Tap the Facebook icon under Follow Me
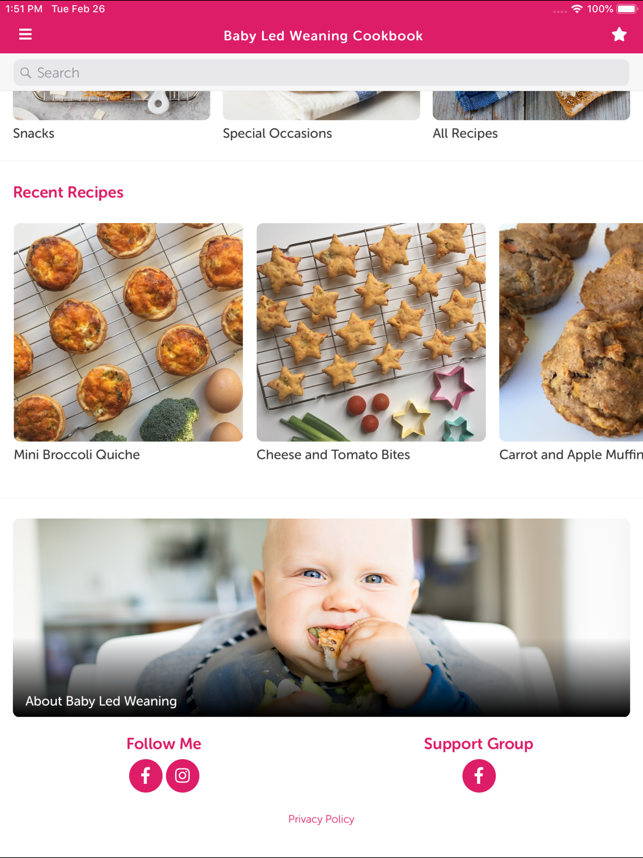 pos(146,776)
